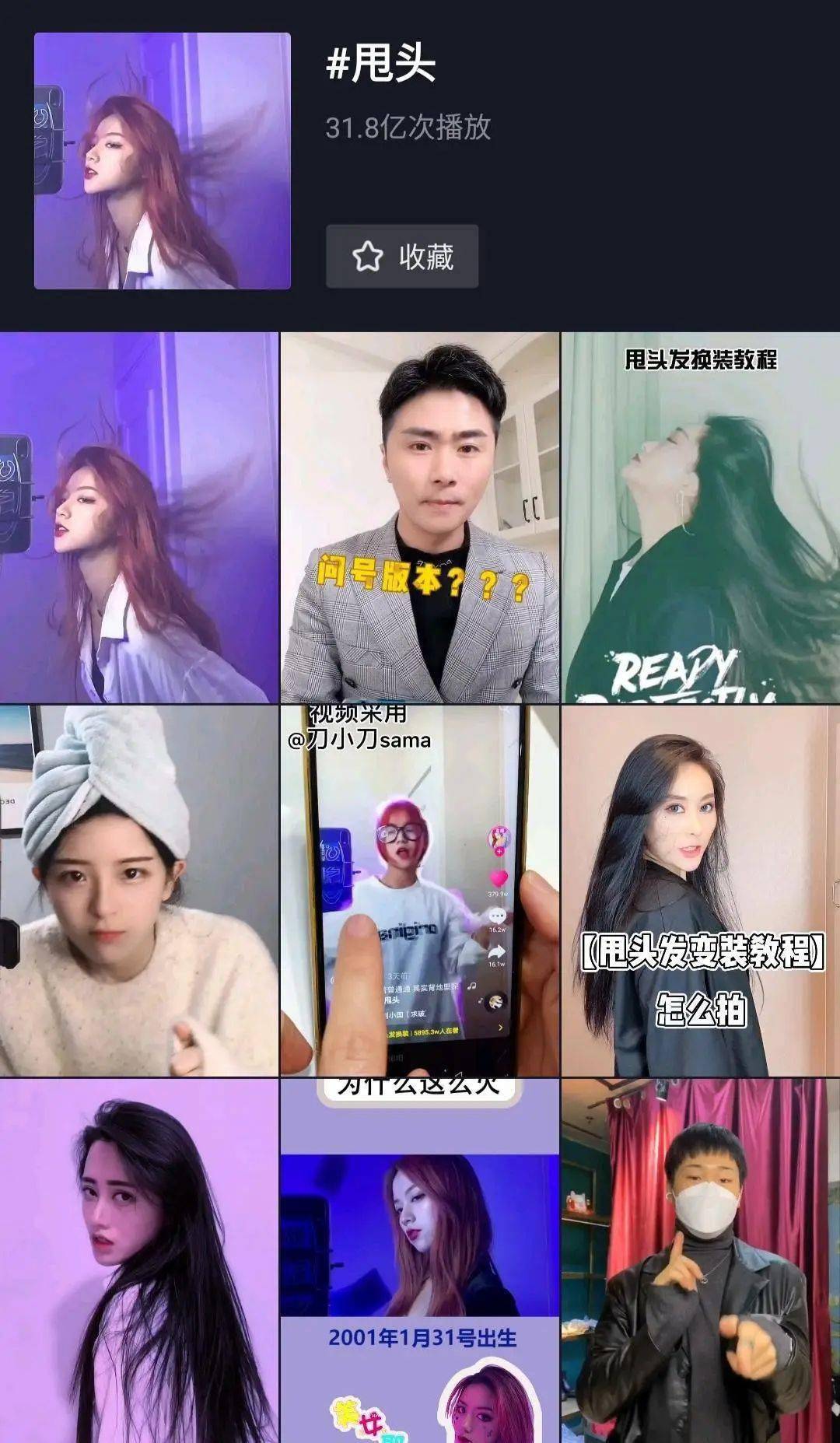Open the 问号版本??? video
This screenshot has width=840, height=1443.
419,518
